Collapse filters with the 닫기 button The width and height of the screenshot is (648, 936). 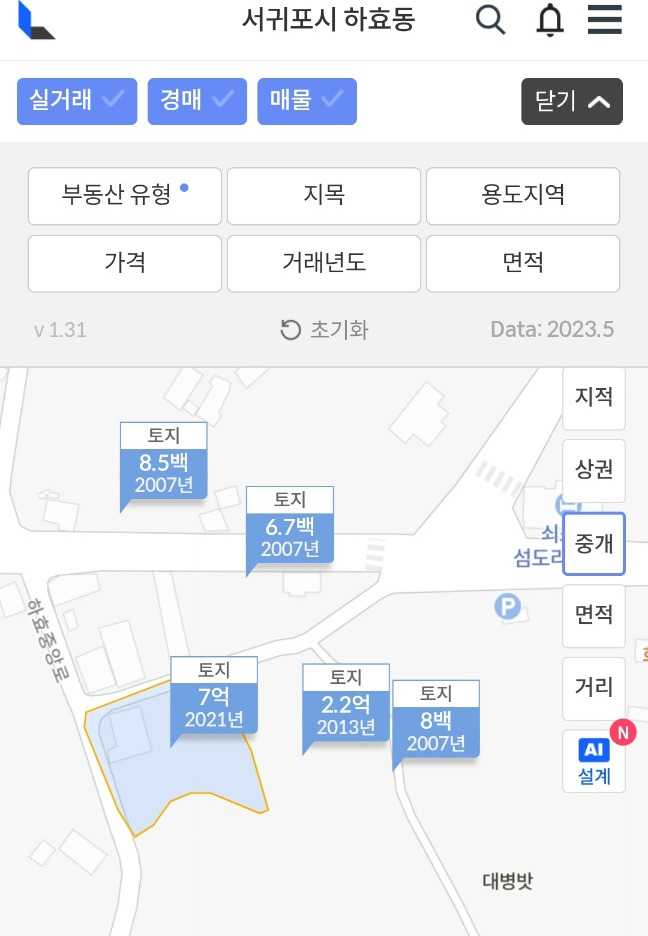pos(572,101)
